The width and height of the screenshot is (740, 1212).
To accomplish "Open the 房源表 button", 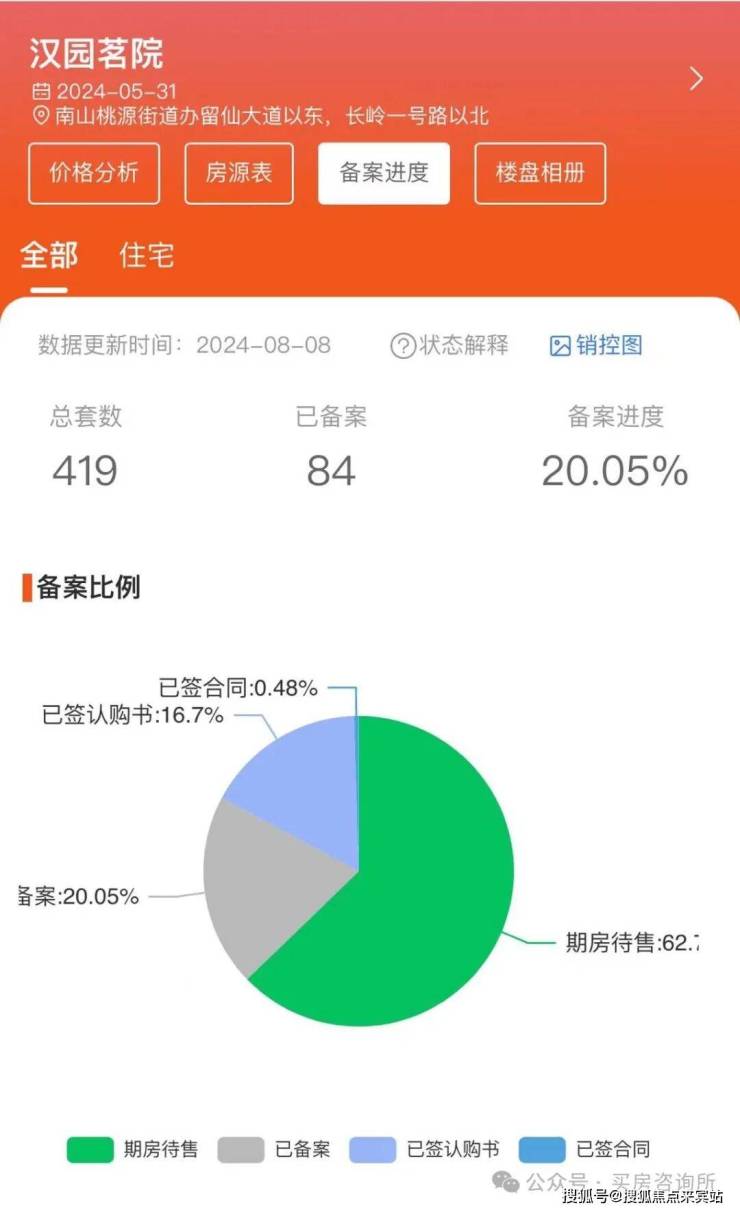I will [239, 173].
